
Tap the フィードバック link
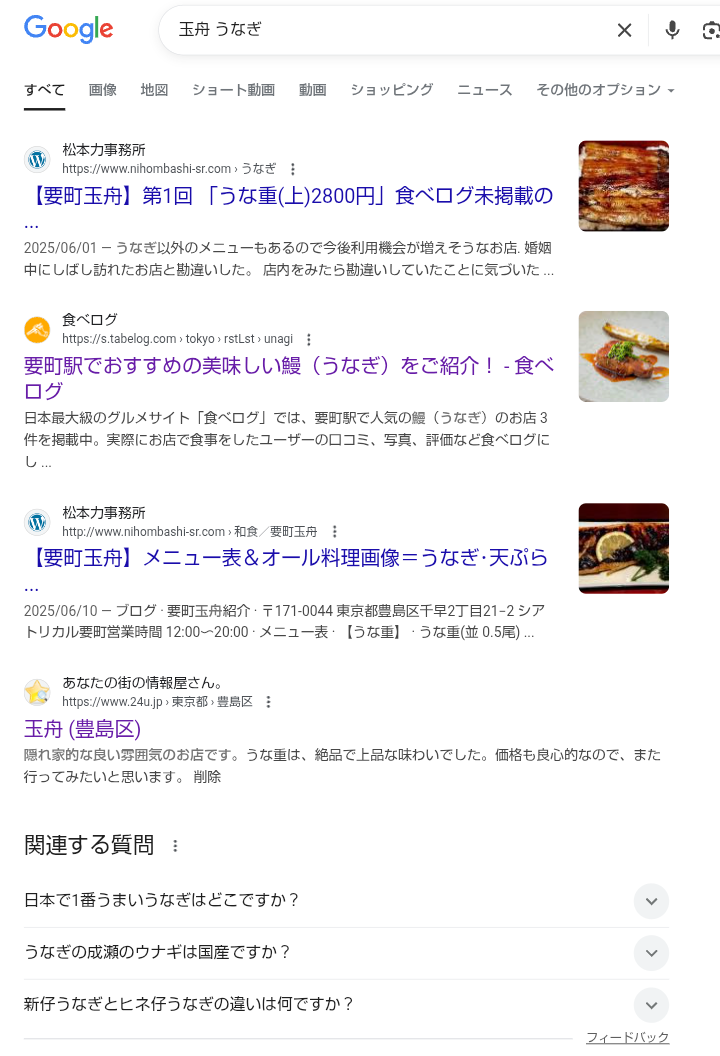(627, 1038)
